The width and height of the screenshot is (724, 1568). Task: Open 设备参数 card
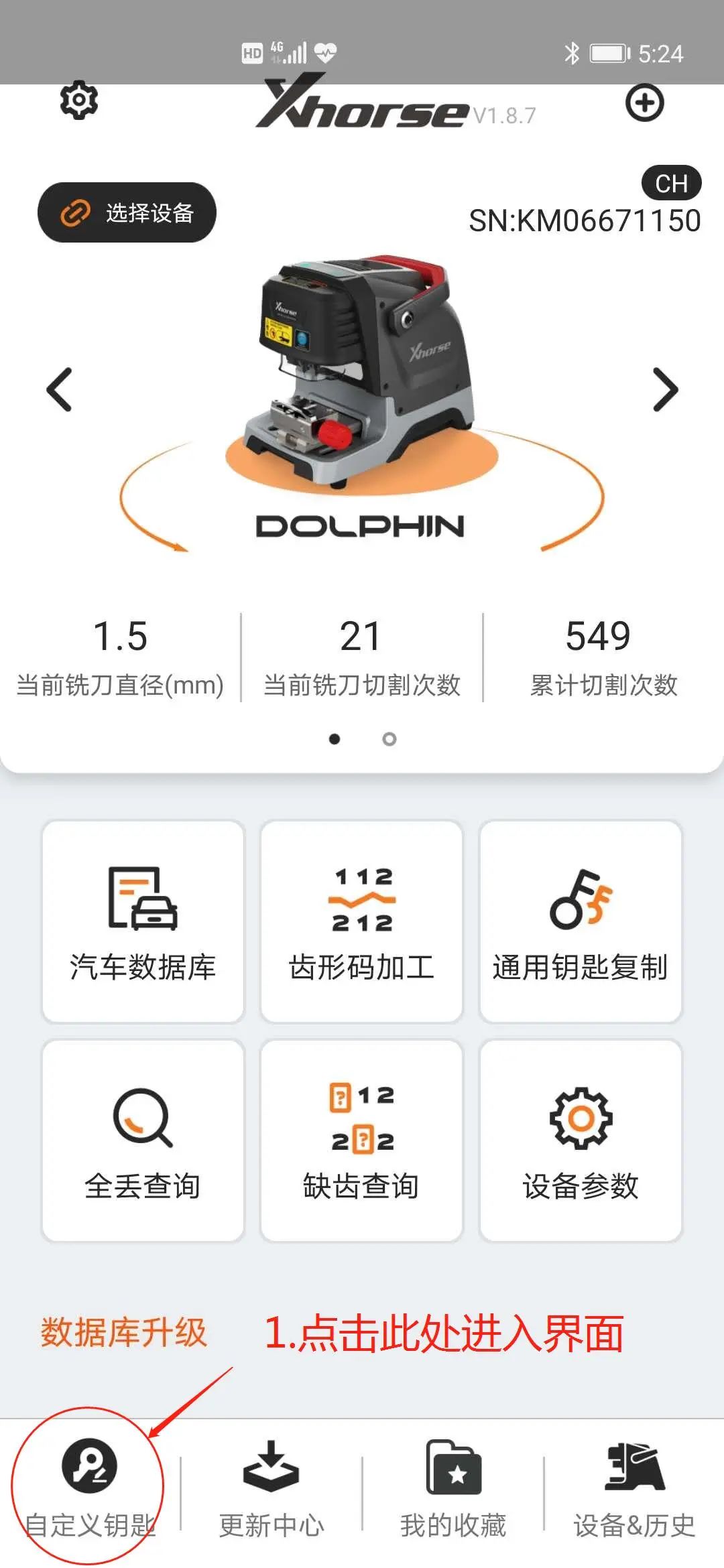[x=581, y=1140]
